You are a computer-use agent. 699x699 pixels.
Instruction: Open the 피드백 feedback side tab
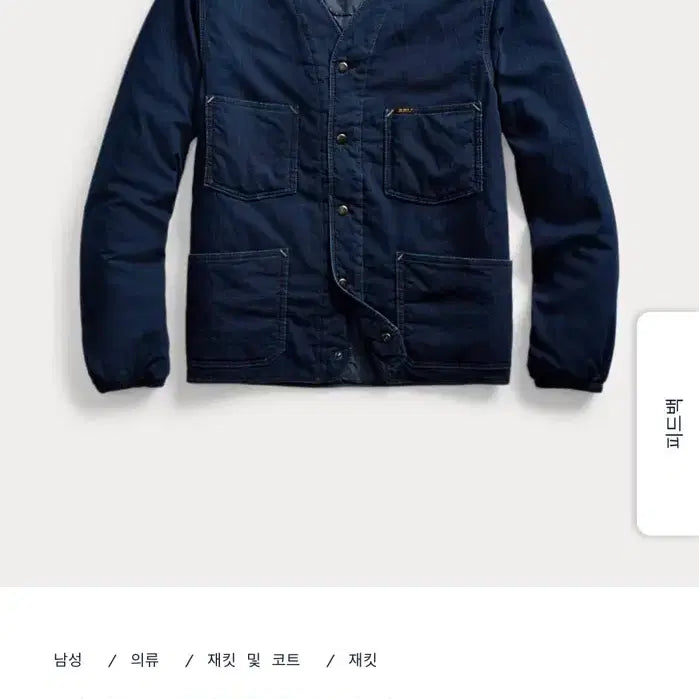[x=671, y=424]
